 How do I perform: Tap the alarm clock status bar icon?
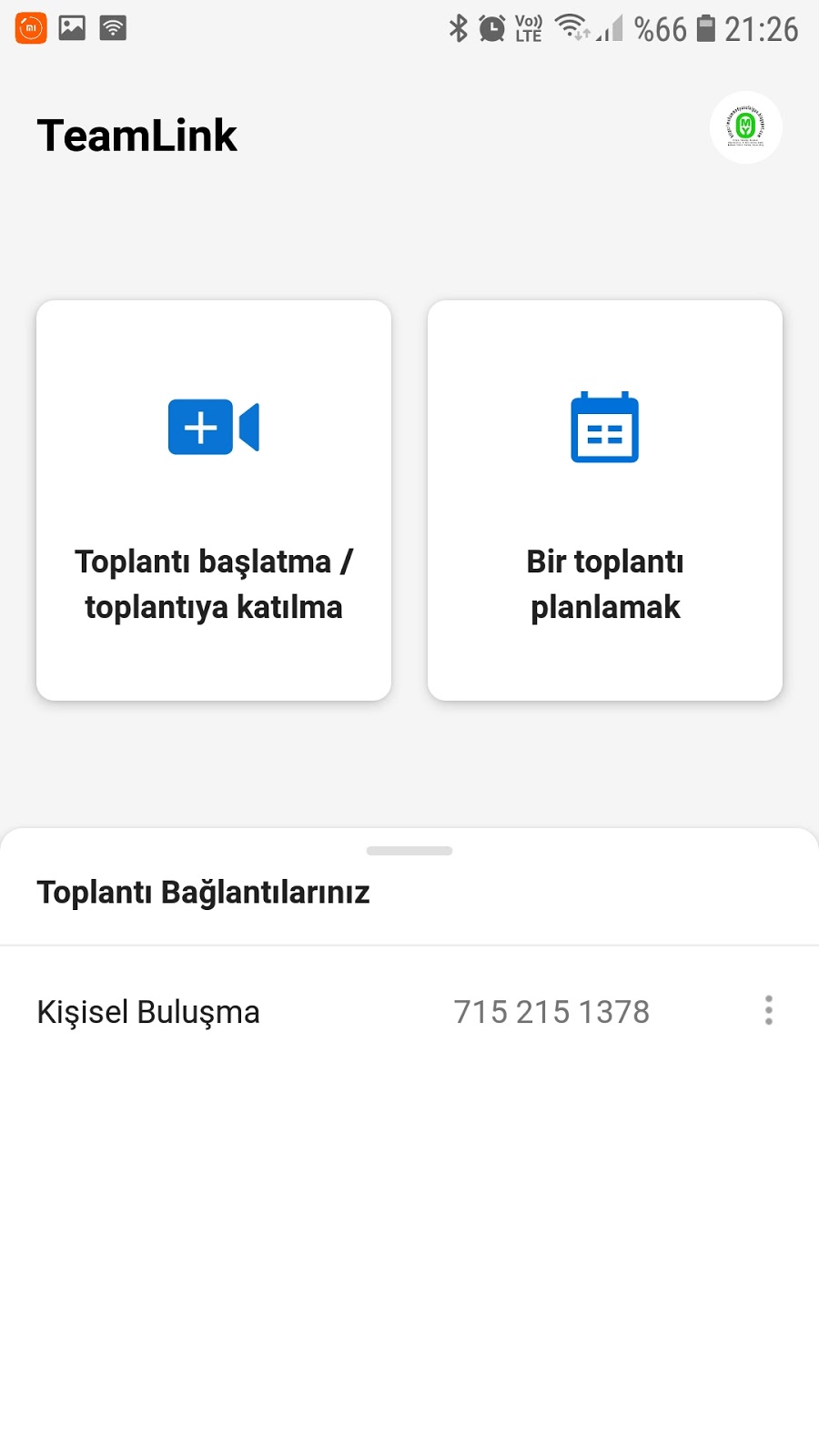tap(491, 28)
